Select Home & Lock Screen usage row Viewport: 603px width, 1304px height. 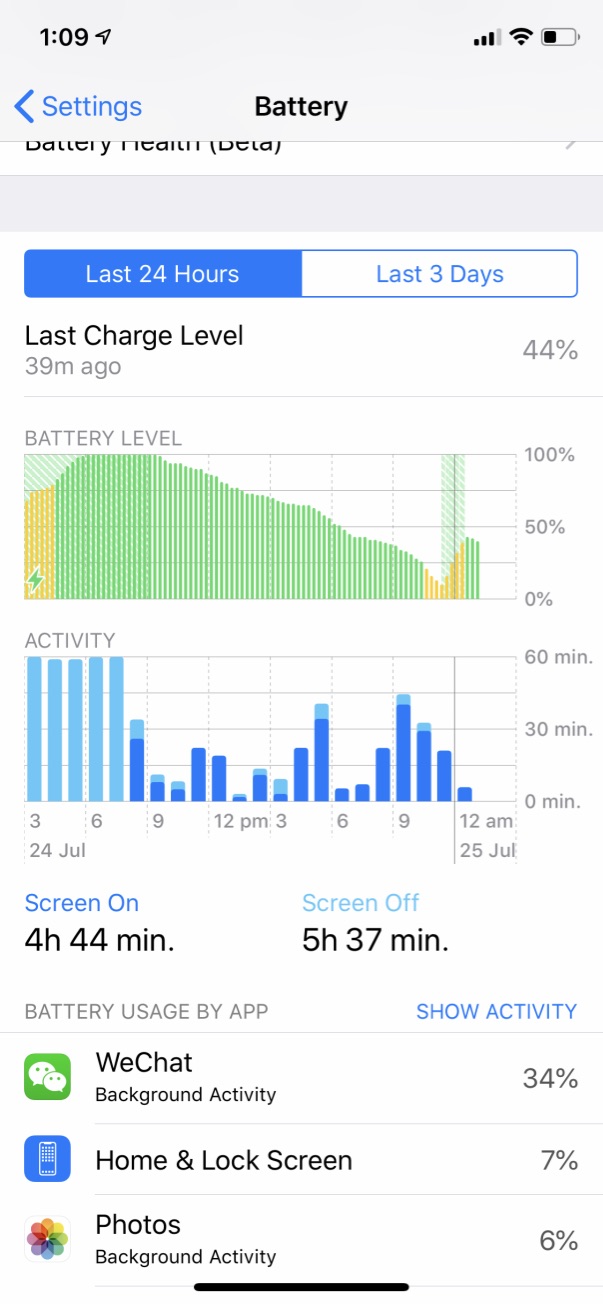click(x=300, y=1160)
